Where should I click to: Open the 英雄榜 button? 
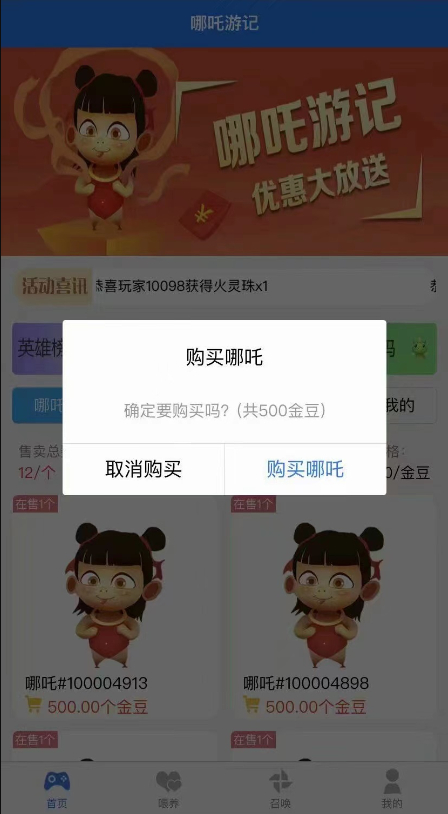(37, 349)
